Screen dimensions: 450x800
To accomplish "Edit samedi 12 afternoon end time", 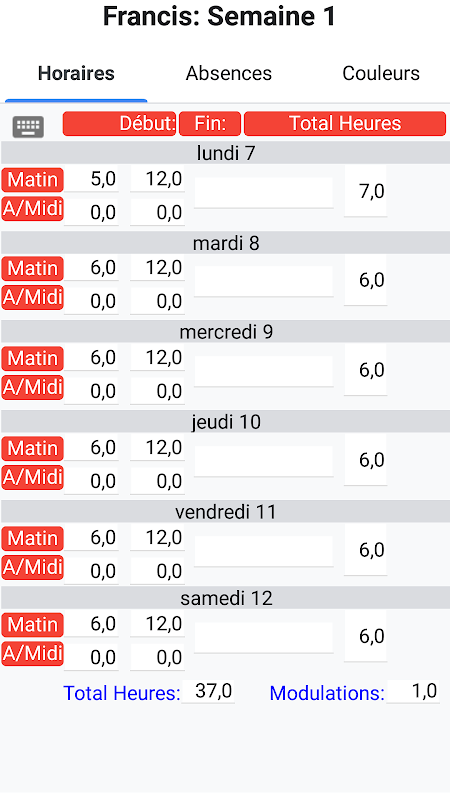I will coord(157,658).
